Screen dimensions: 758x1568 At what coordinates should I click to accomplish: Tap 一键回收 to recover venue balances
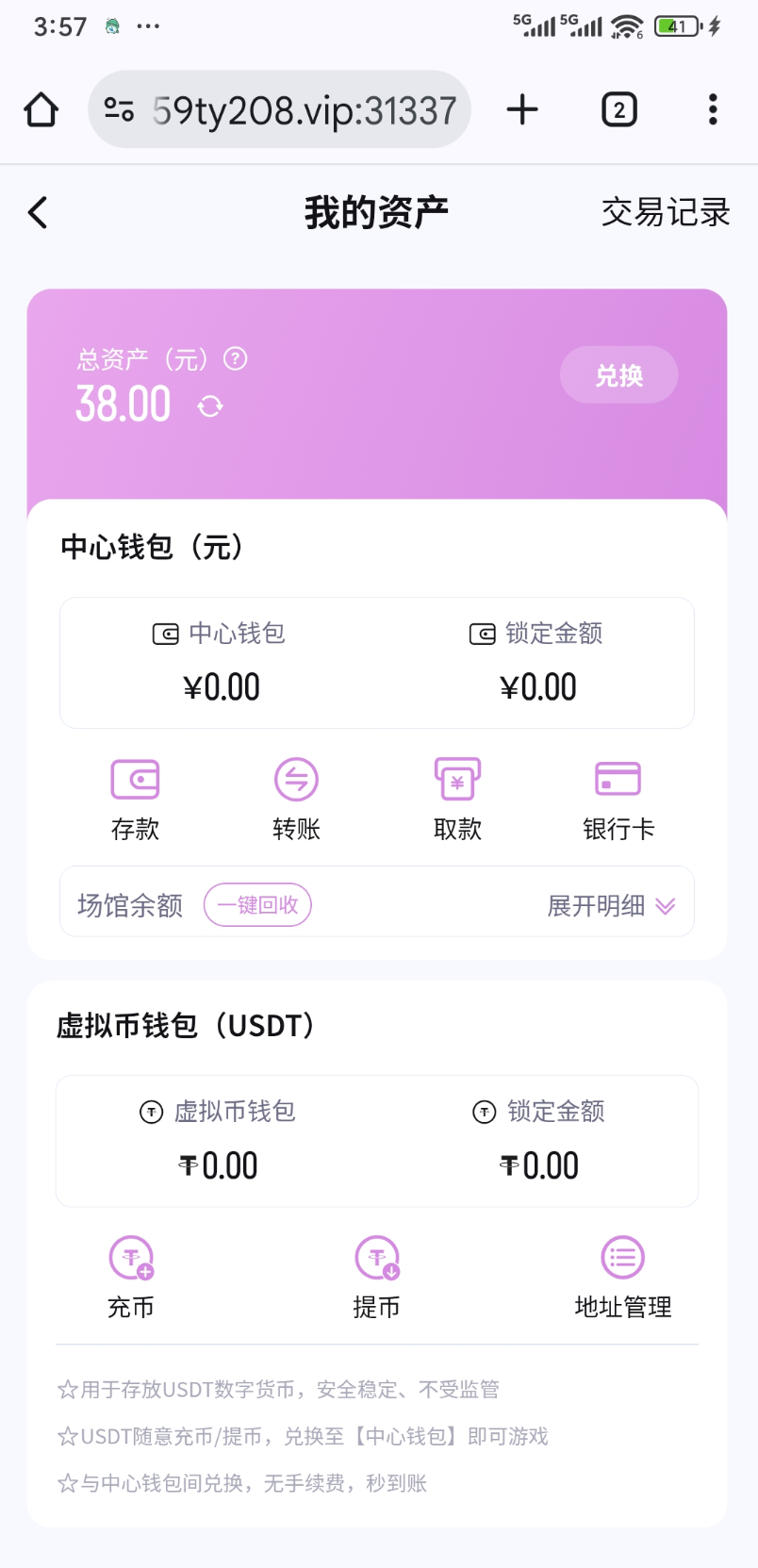click(x=257, y=905)
